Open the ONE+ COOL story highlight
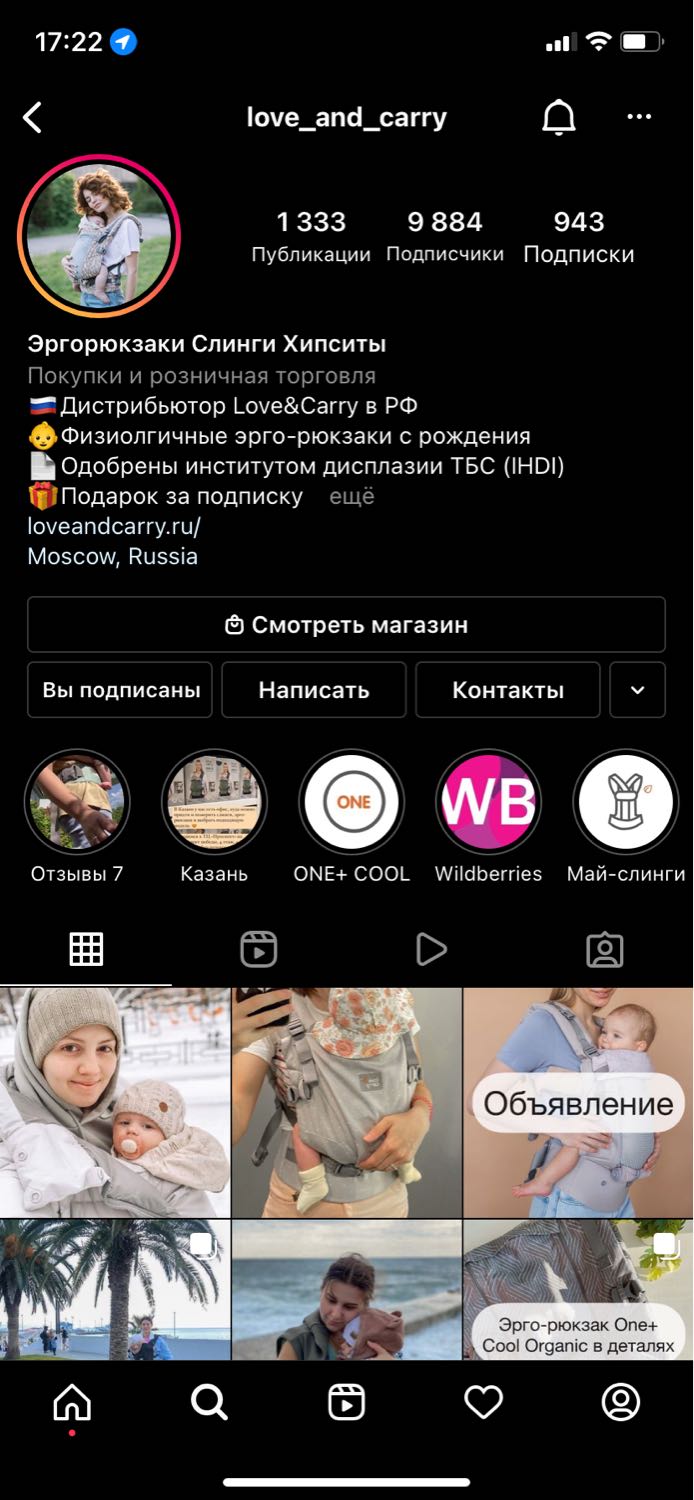This screenshot has width=694, height=1500. (352, 802)
